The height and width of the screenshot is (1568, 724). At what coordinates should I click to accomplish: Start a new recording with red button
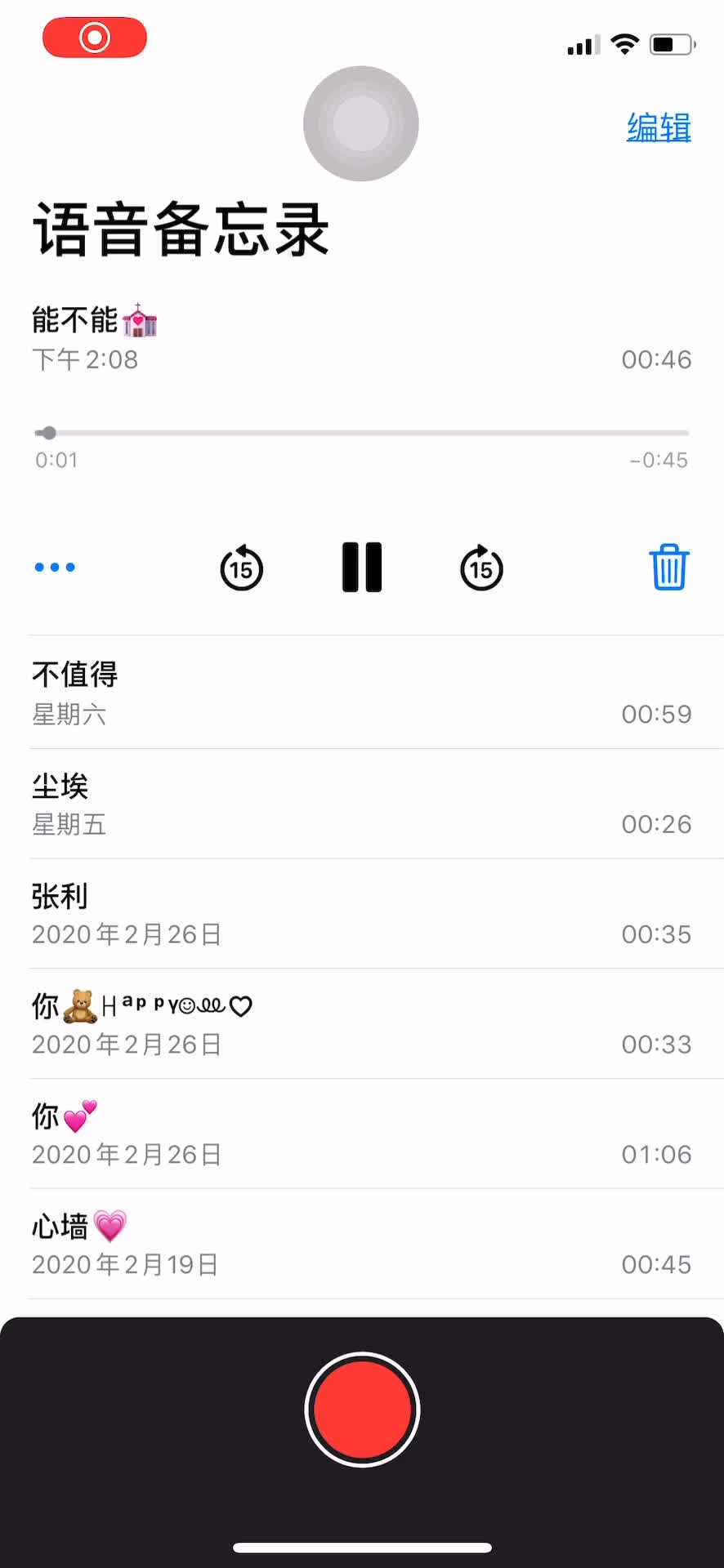362,1410
